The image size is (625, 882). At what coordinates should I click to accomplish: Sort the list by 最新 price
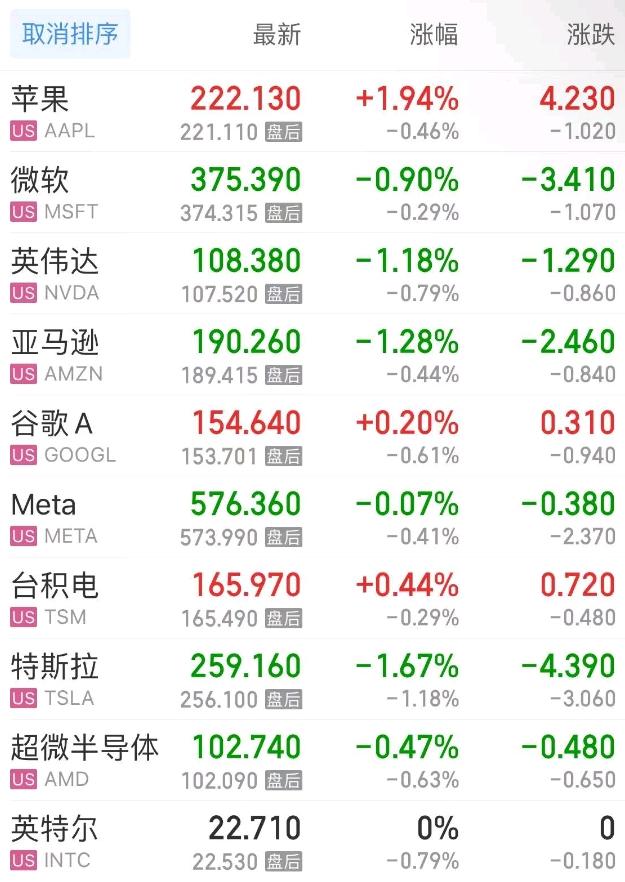[277, 35]
